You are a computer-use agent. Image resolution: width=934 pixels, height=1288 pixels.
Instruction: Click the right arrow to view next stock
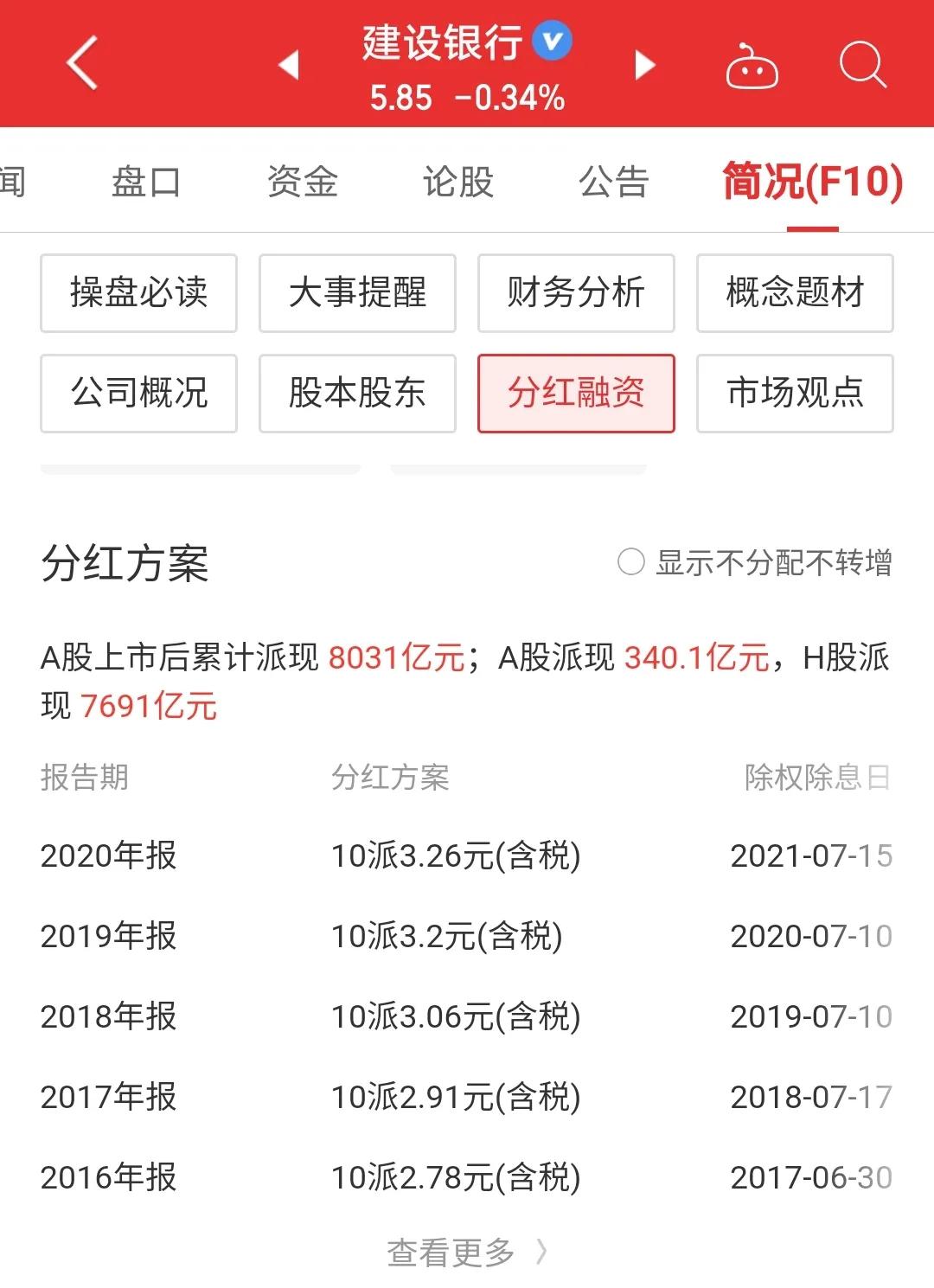pyautogui.click(x=643, y=65)
